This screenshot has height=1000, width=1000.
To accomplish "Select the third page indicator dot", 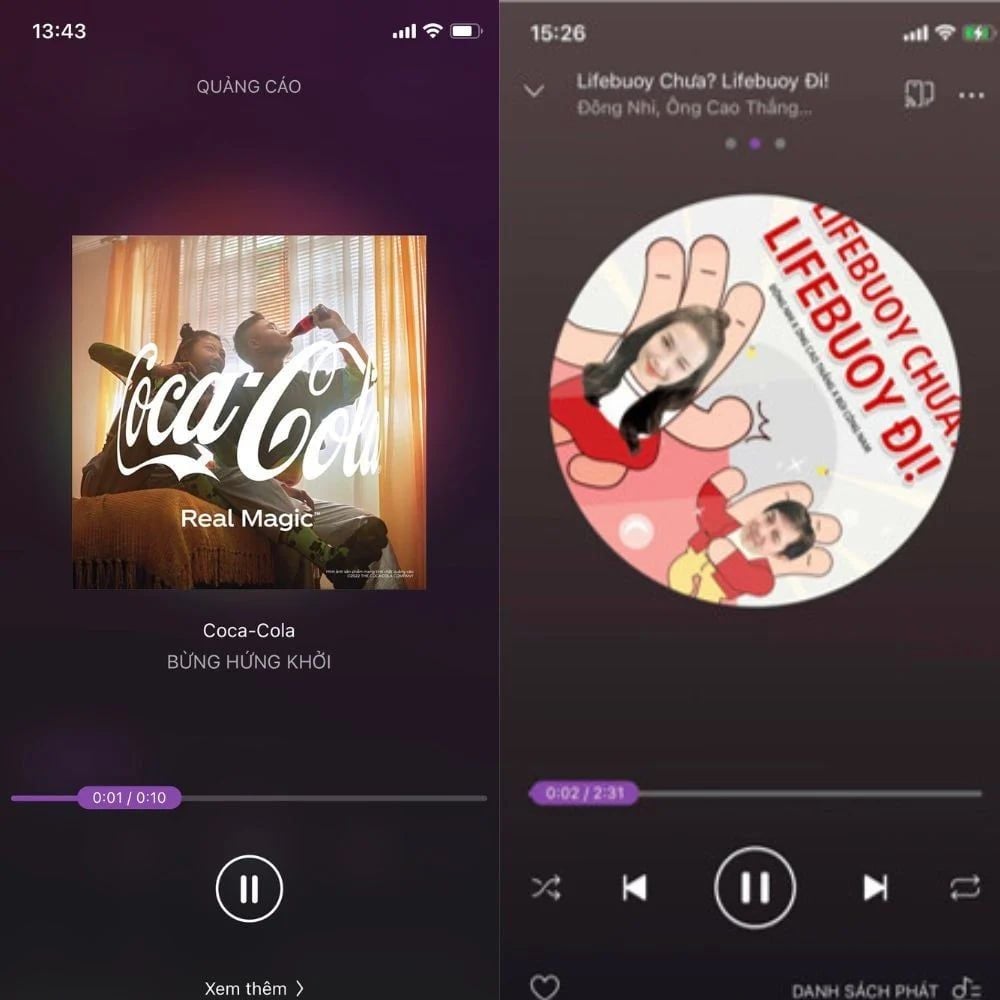I will pyautogui.click(x=780, y=144).
